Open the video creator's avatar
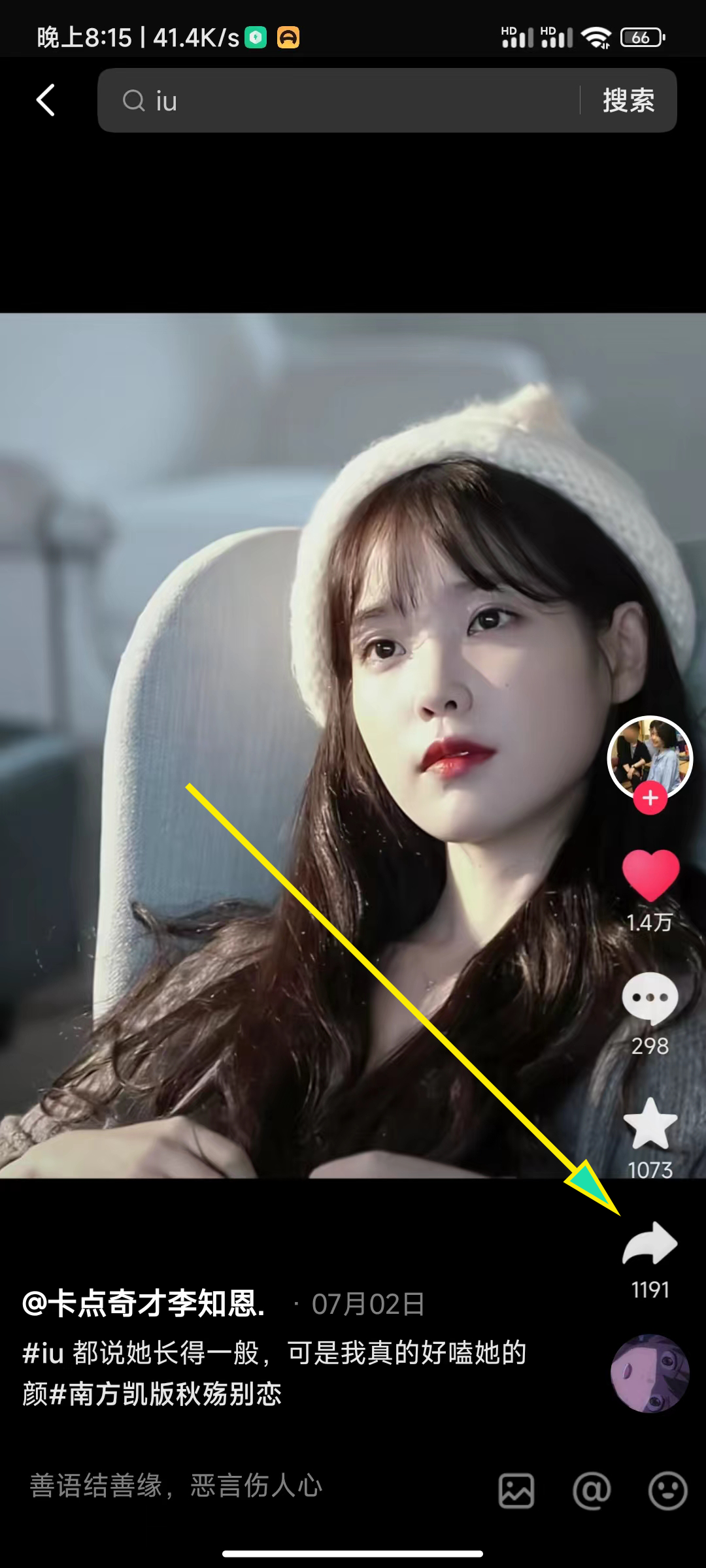Screen dimensions: 706x1568 (650, 757)
